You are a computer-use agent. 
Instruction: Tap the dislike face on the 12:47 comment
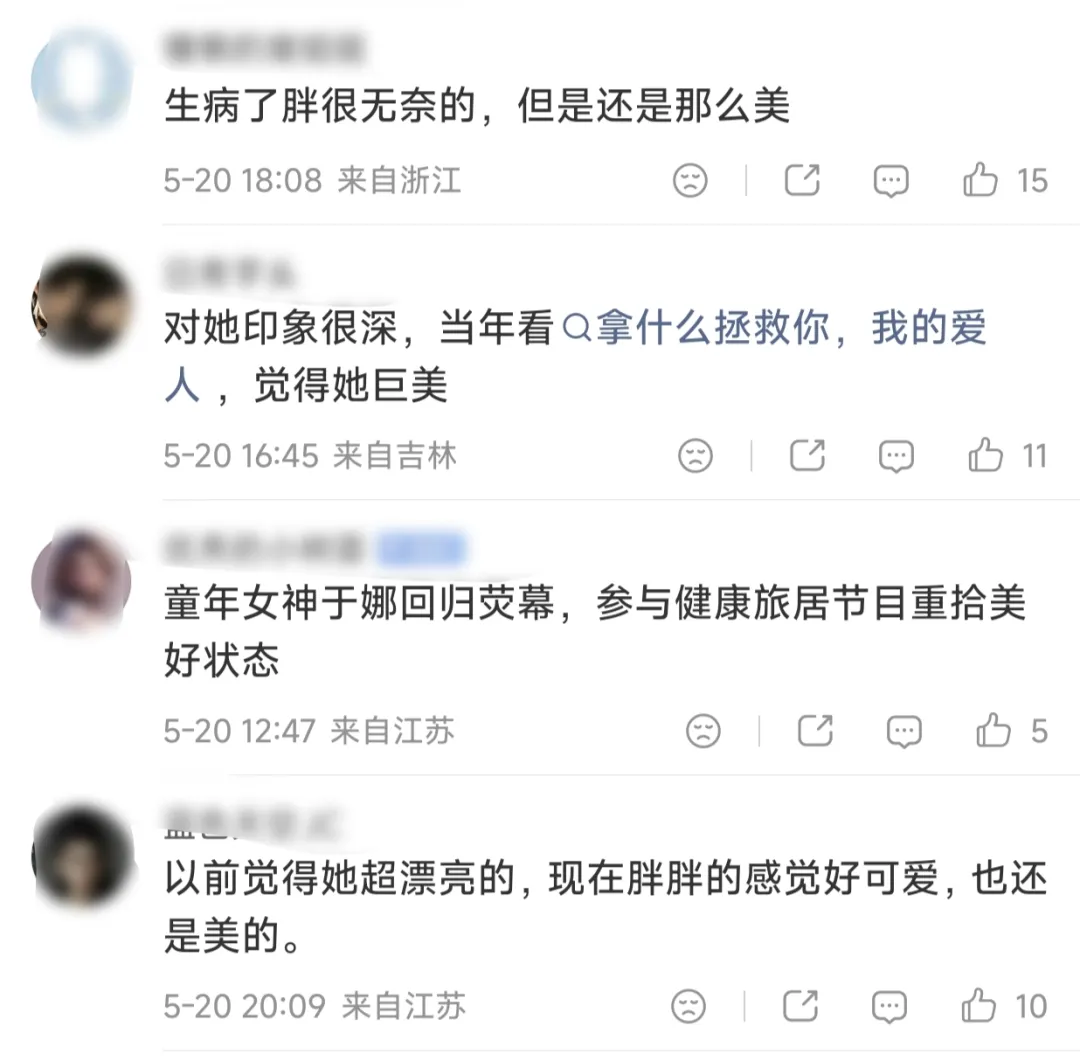tap(703, 730)
